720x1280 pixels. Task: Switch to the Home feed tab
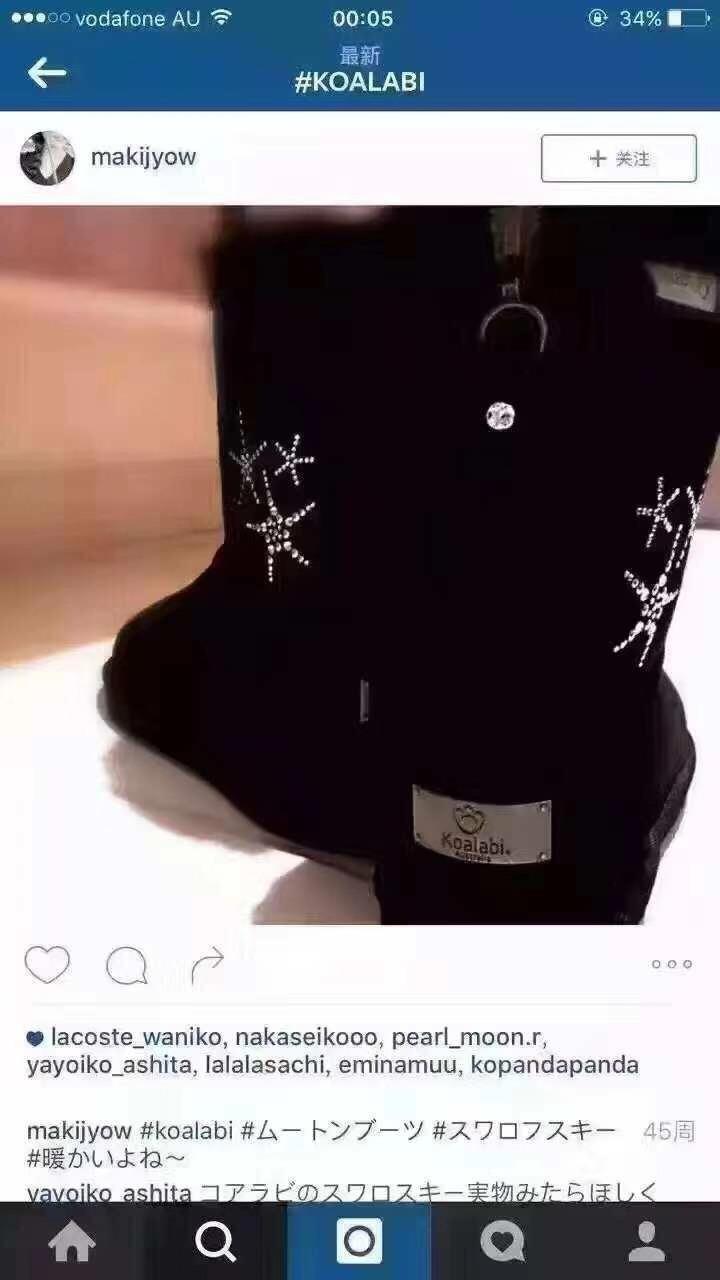(72, 1241)
